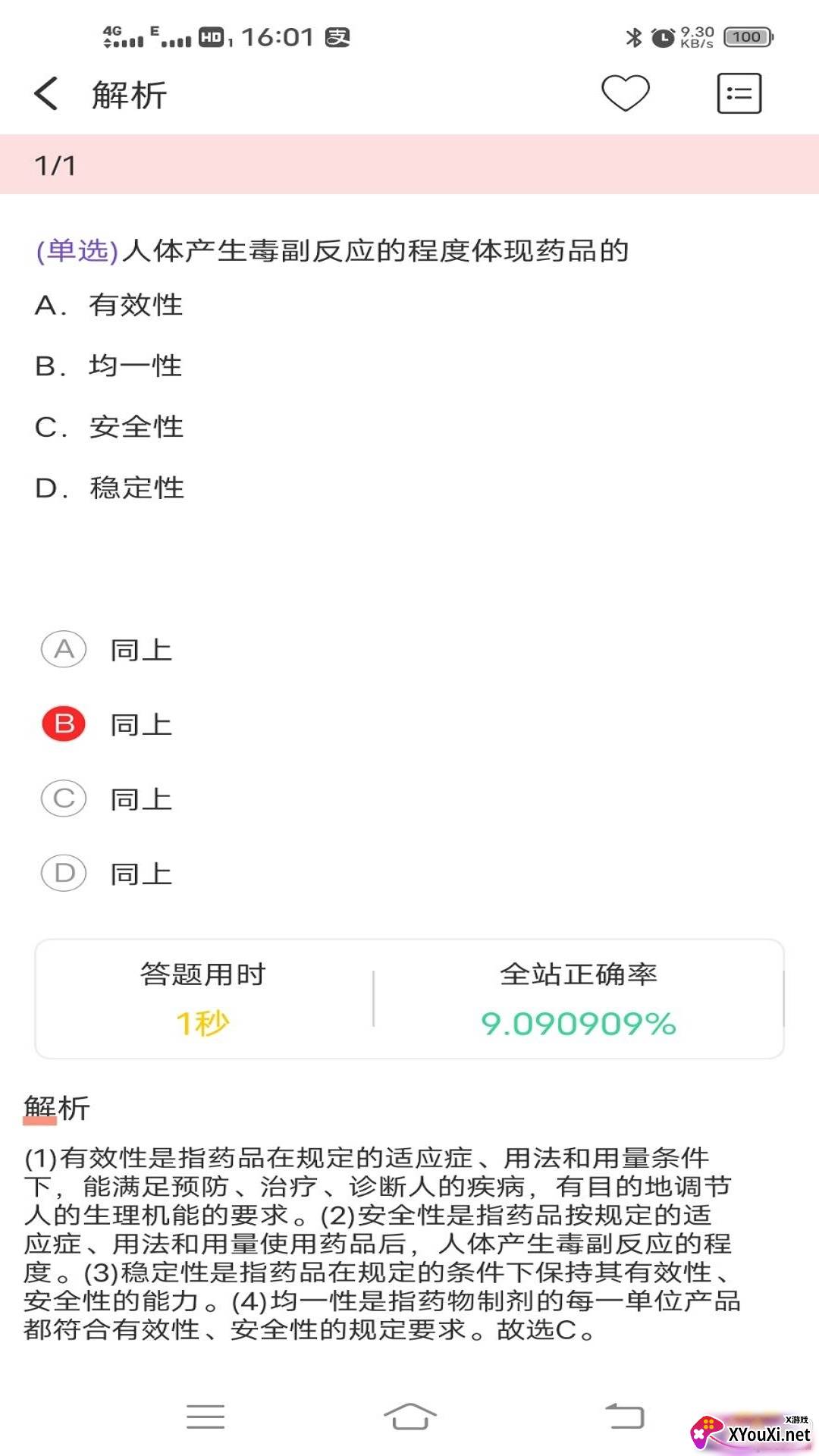Select answer choice circle D labeled 同上
Image resolution: width=819 pixels, height=1456 pixels.
[x=64, y=874]
